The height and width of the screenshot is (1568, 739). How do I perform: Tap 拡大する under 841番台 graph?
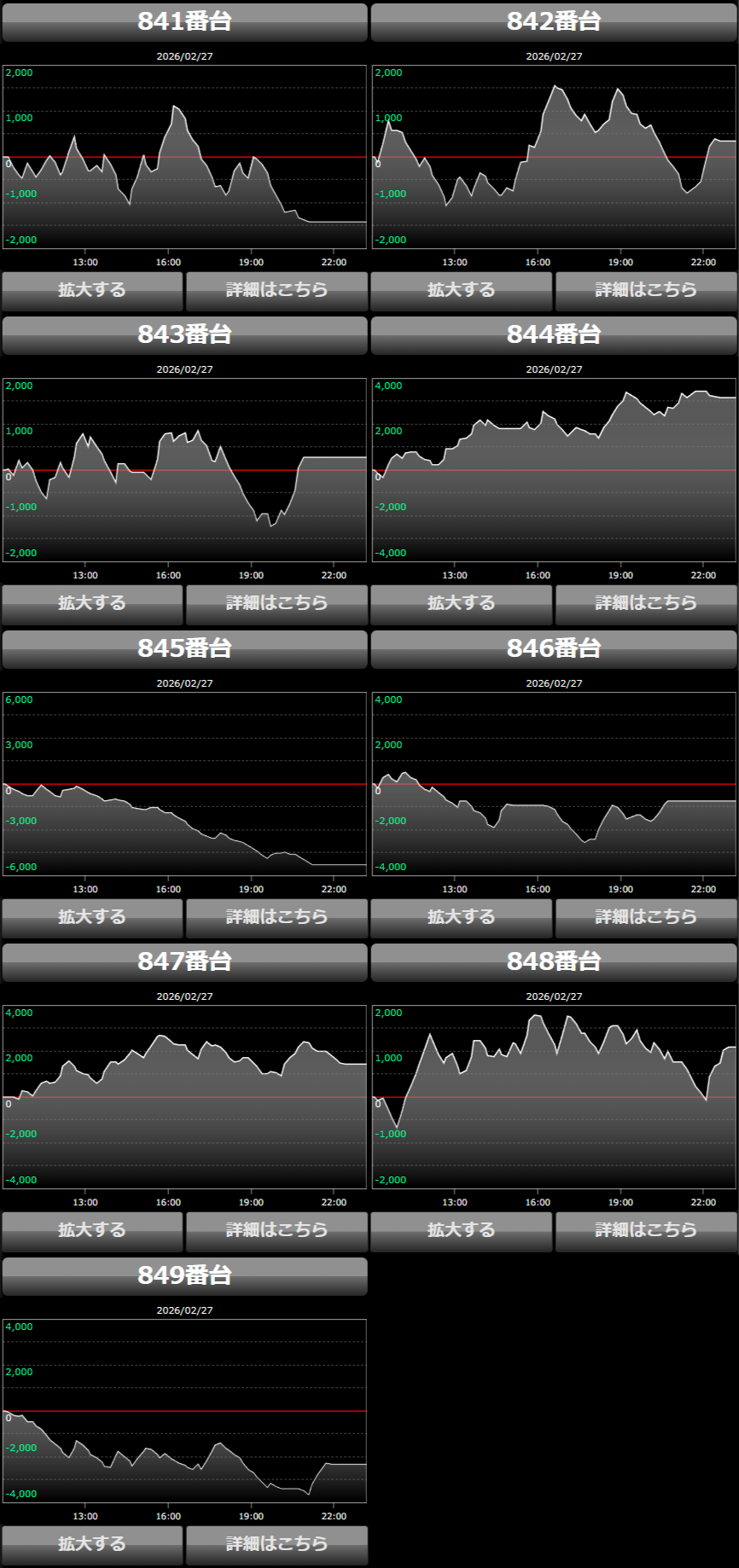tap(92, 290)
